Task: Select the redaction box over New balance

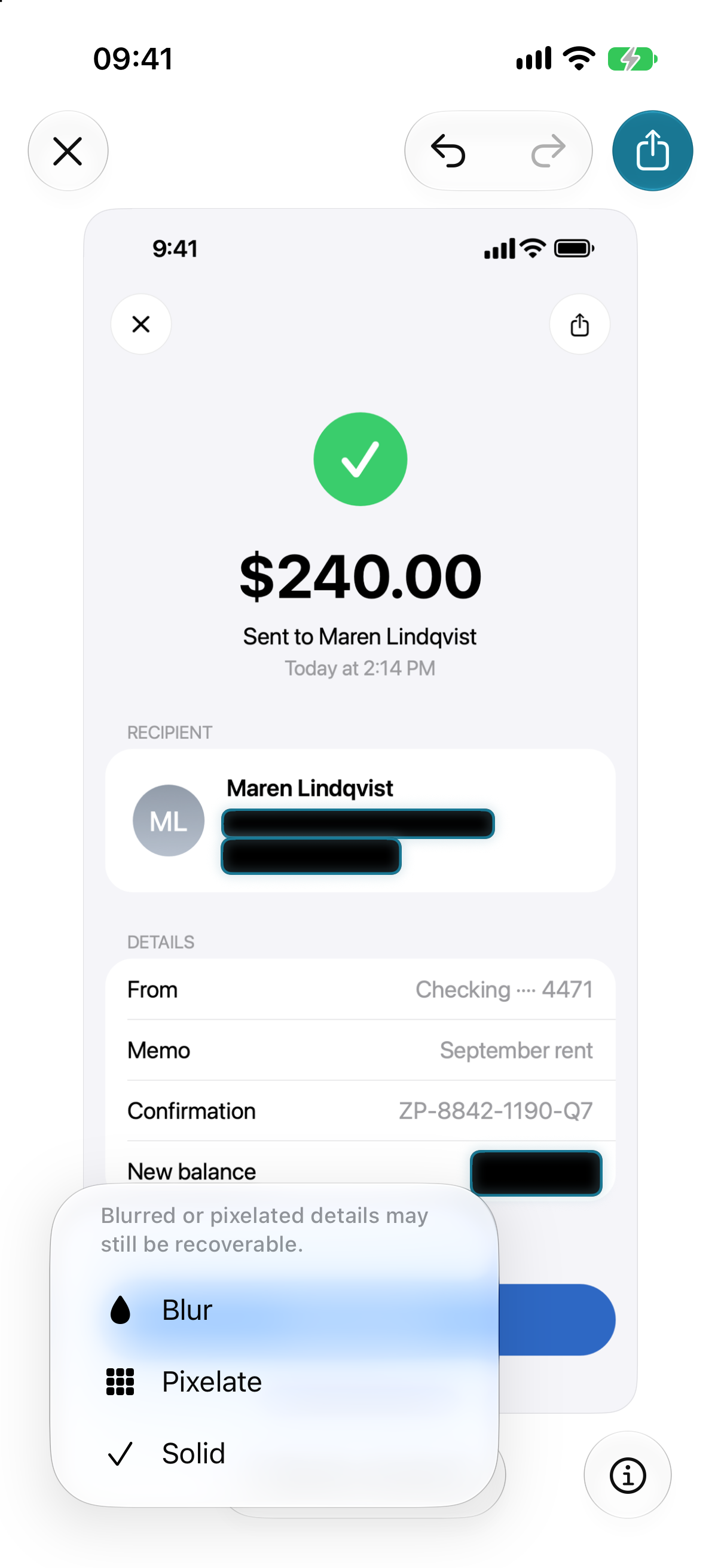Action: click(536, 1173)
